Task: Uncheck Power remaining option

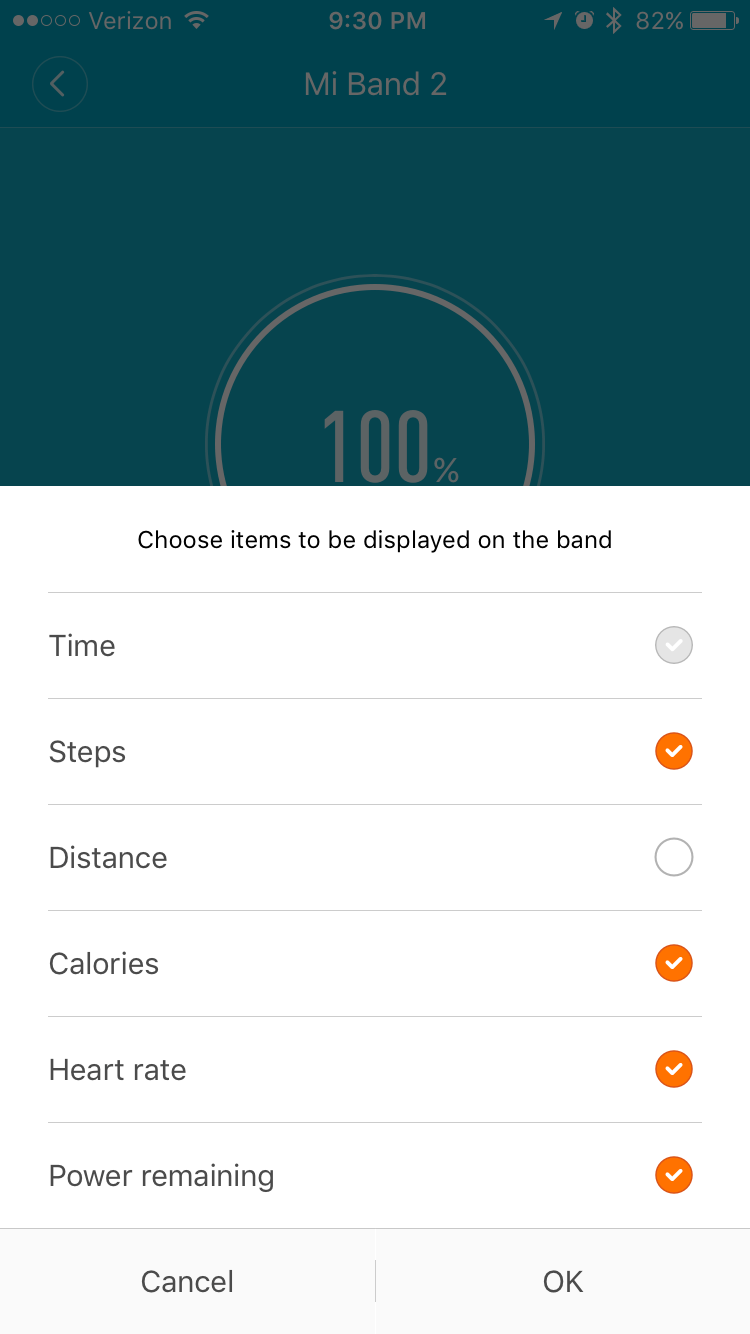Action: [673, 1175]
